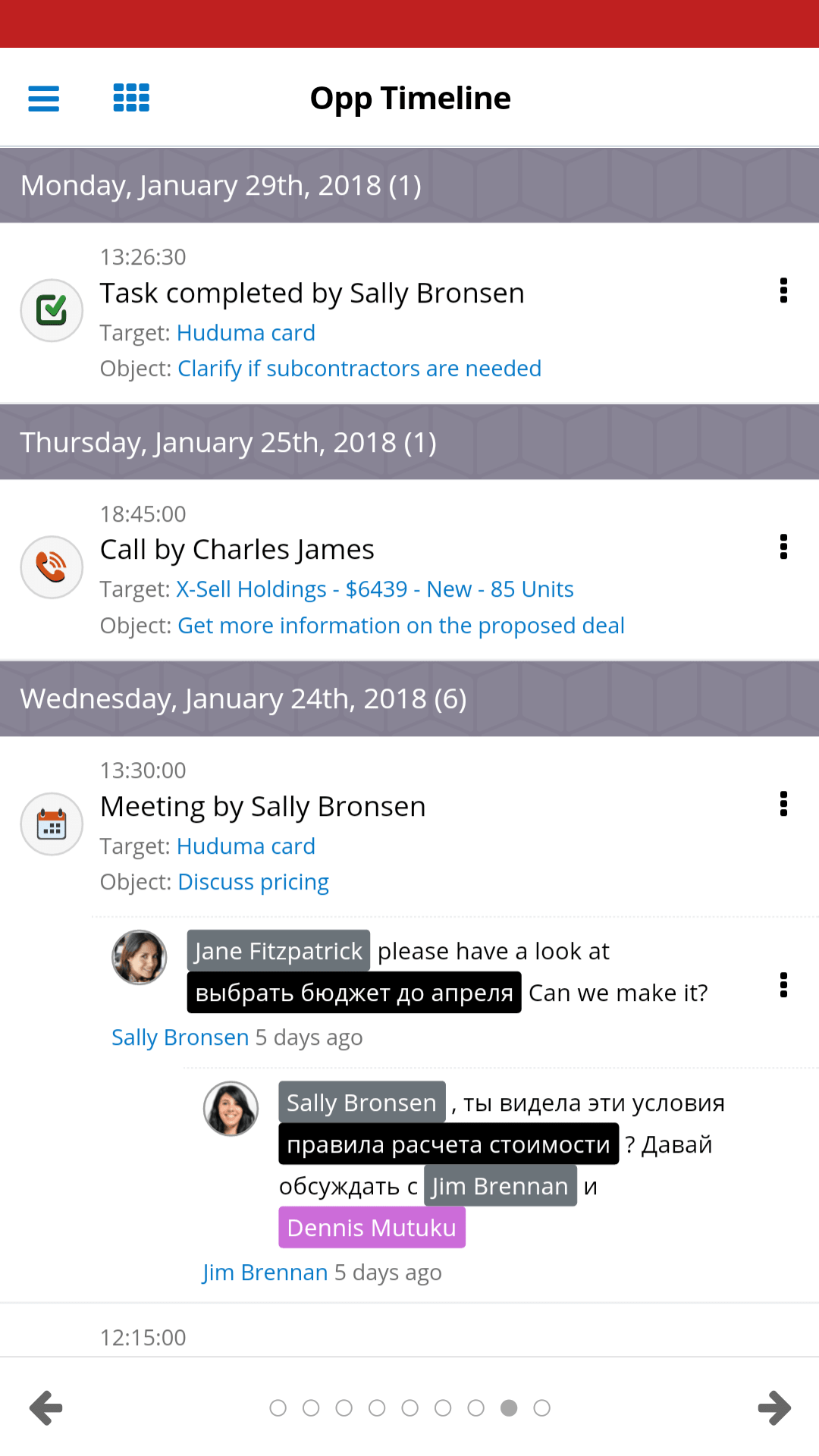Open Clarify if subcontractors are needed link
This screenshot has height=1456, width=819.
coord(359,369)
